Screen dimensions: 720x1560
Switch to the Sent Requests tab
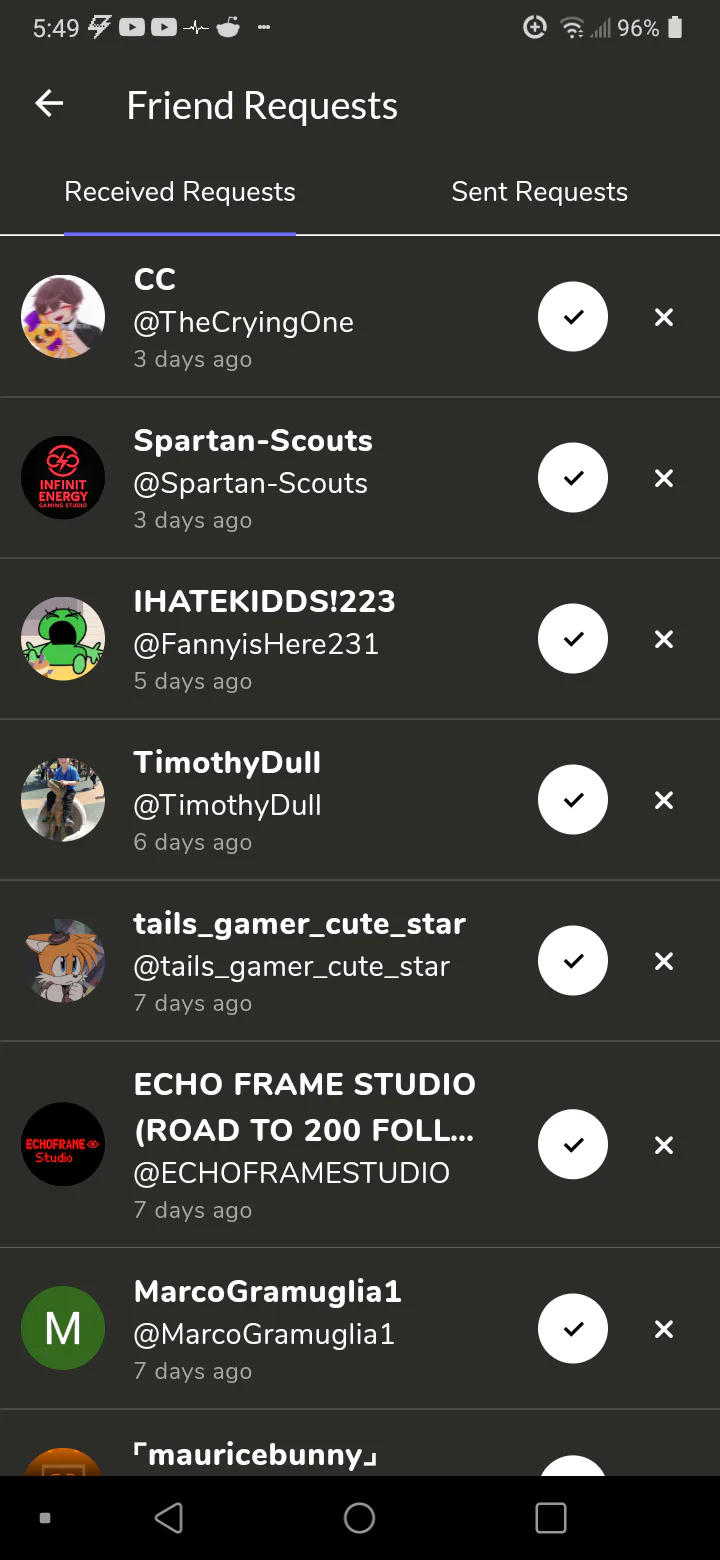tap(539, 192)
